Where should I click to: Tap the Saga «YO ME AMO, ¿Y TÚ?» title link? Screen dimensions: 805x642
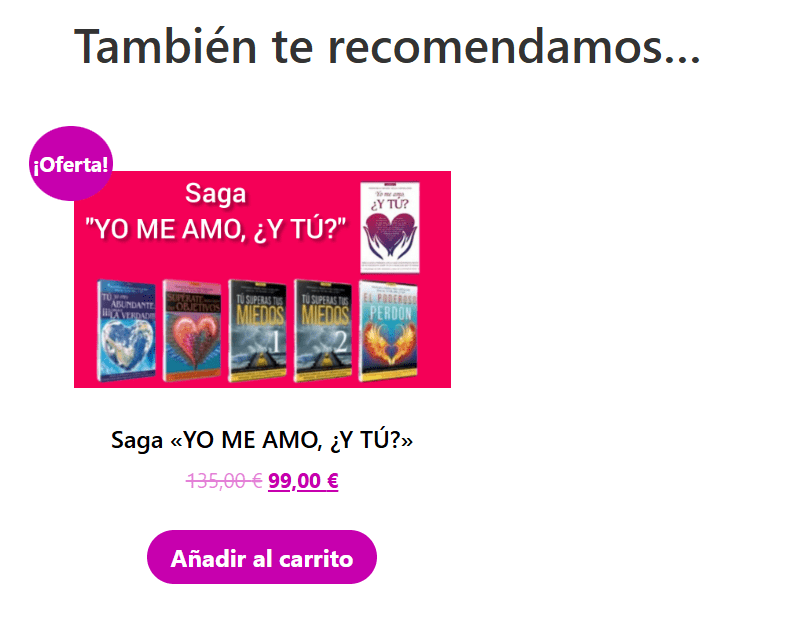pos(262,440)
